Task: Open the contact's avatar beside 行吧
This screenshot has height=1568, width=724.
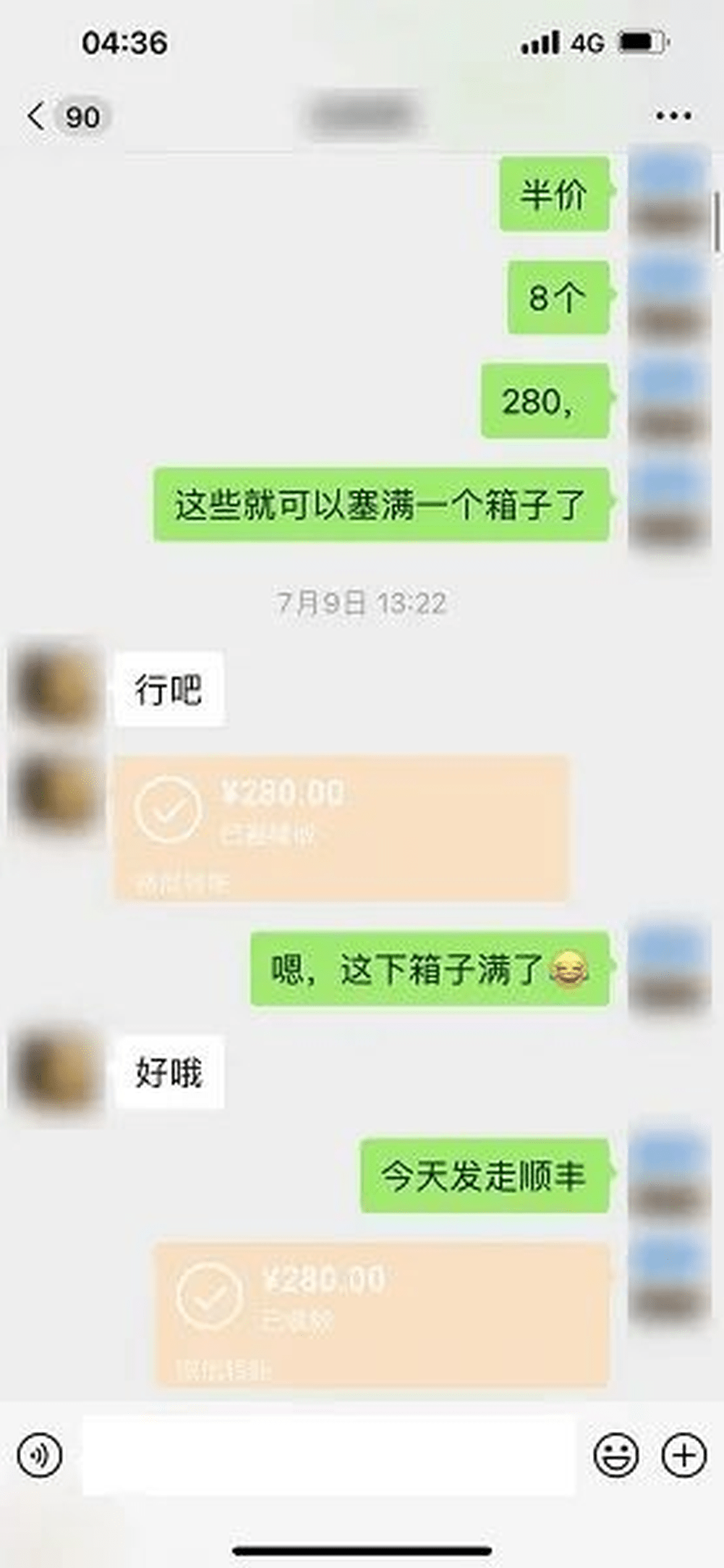Action: 56,686
